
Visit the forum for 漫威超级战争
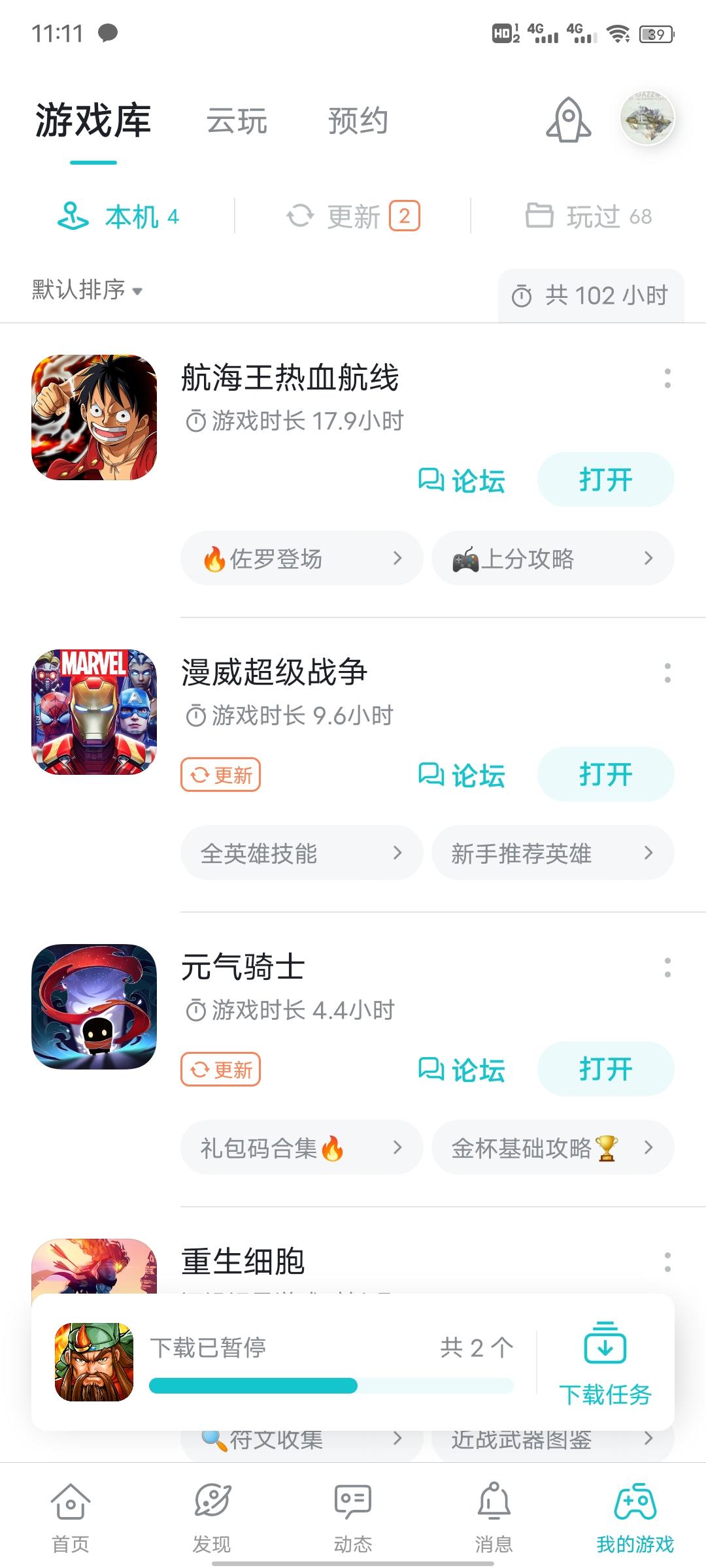(x=462, y=775)
